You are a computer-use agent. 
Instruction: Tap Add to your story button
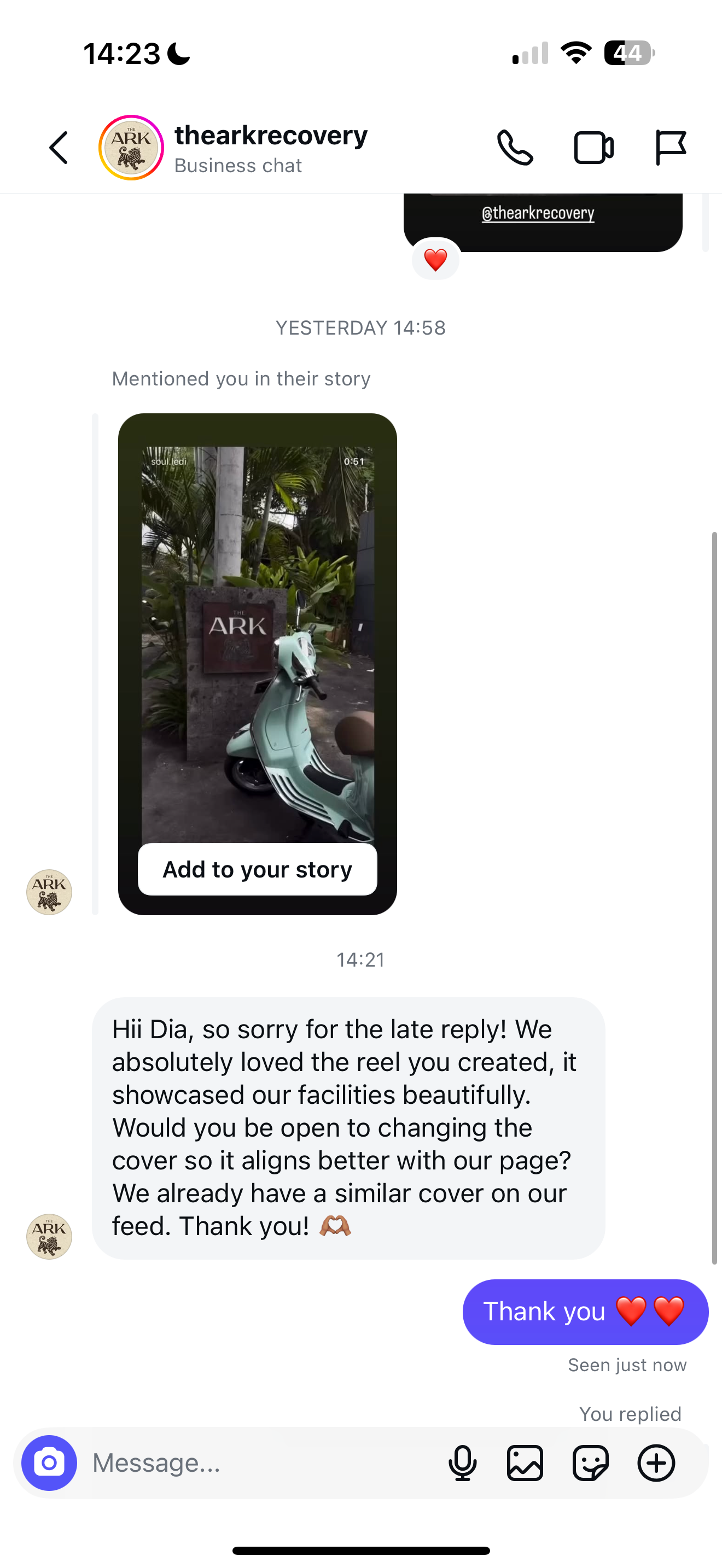[x=257, y=869]
